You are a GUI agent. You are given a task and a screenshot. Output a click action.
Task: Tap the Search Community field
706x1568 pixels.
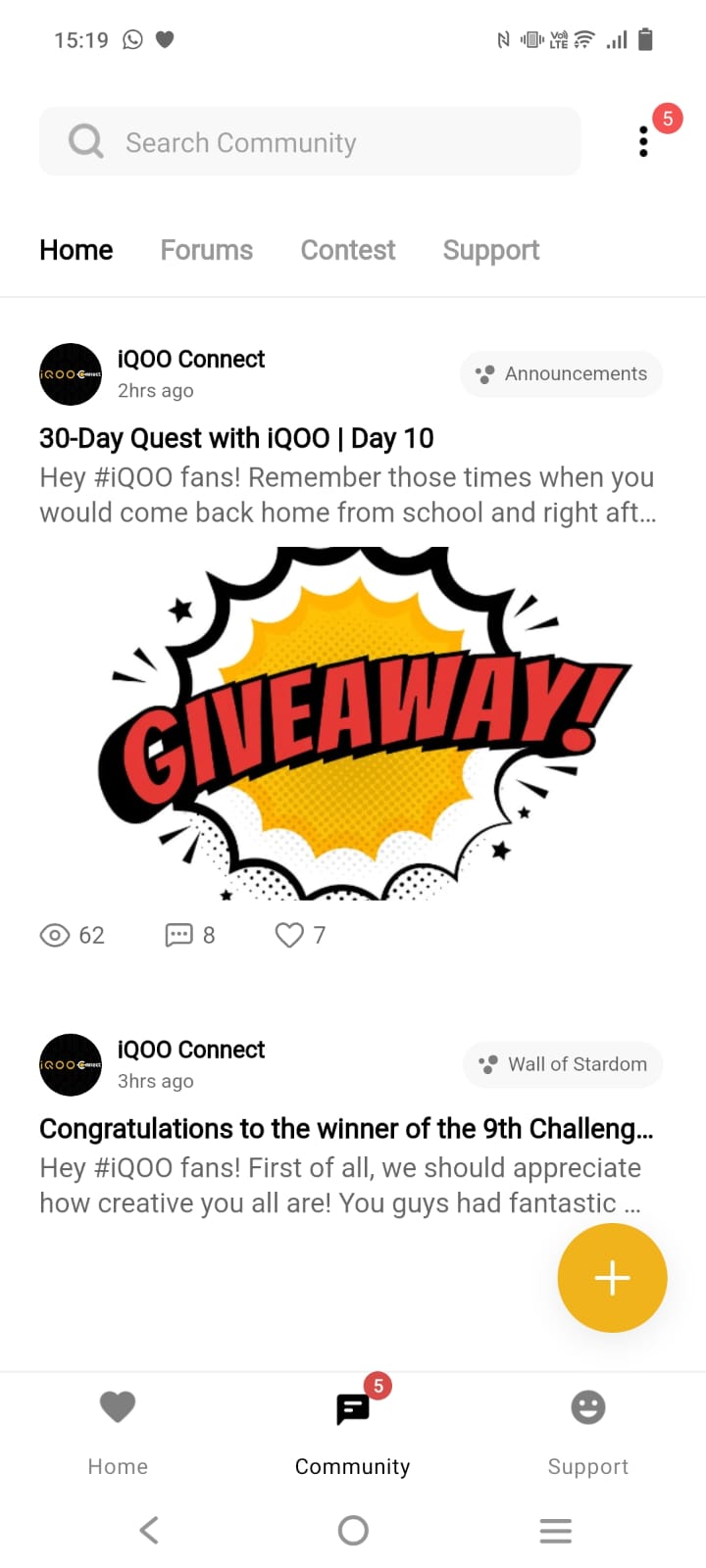pos(309,142)
